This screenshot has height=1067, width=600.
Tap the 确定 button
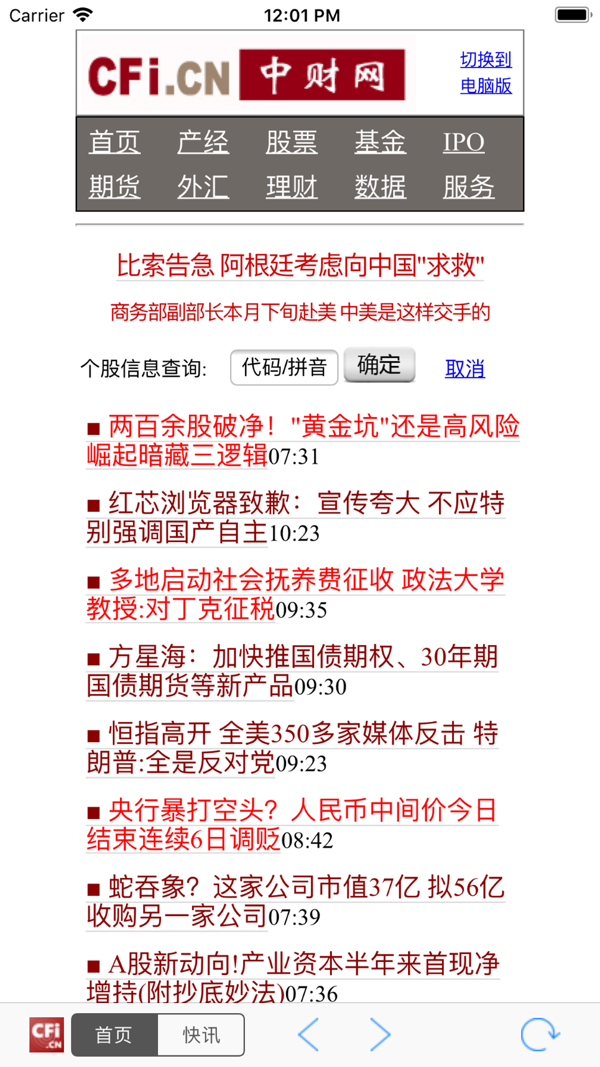tap(379, 365)
